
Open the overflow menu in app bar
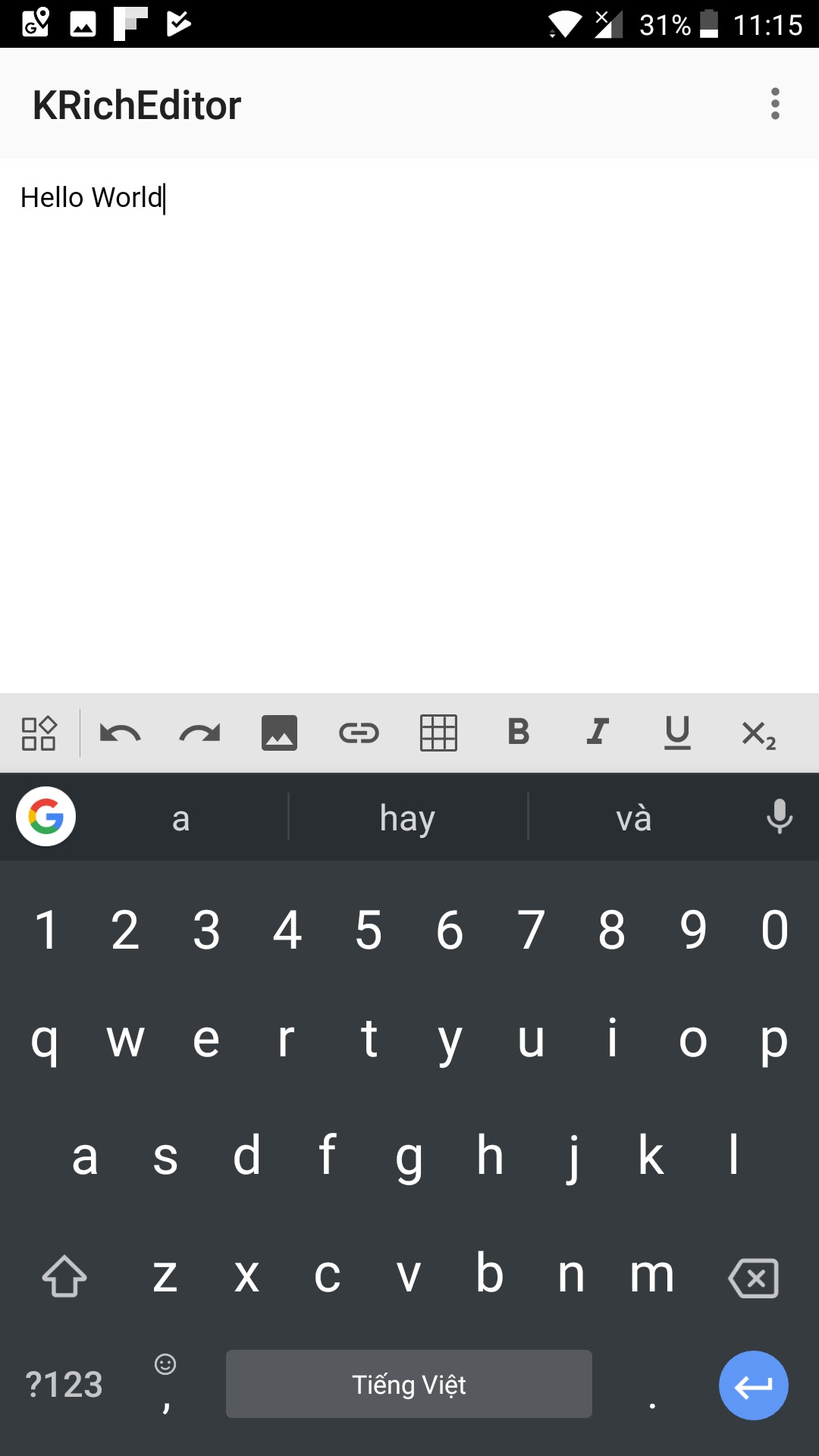click(775, 104)
